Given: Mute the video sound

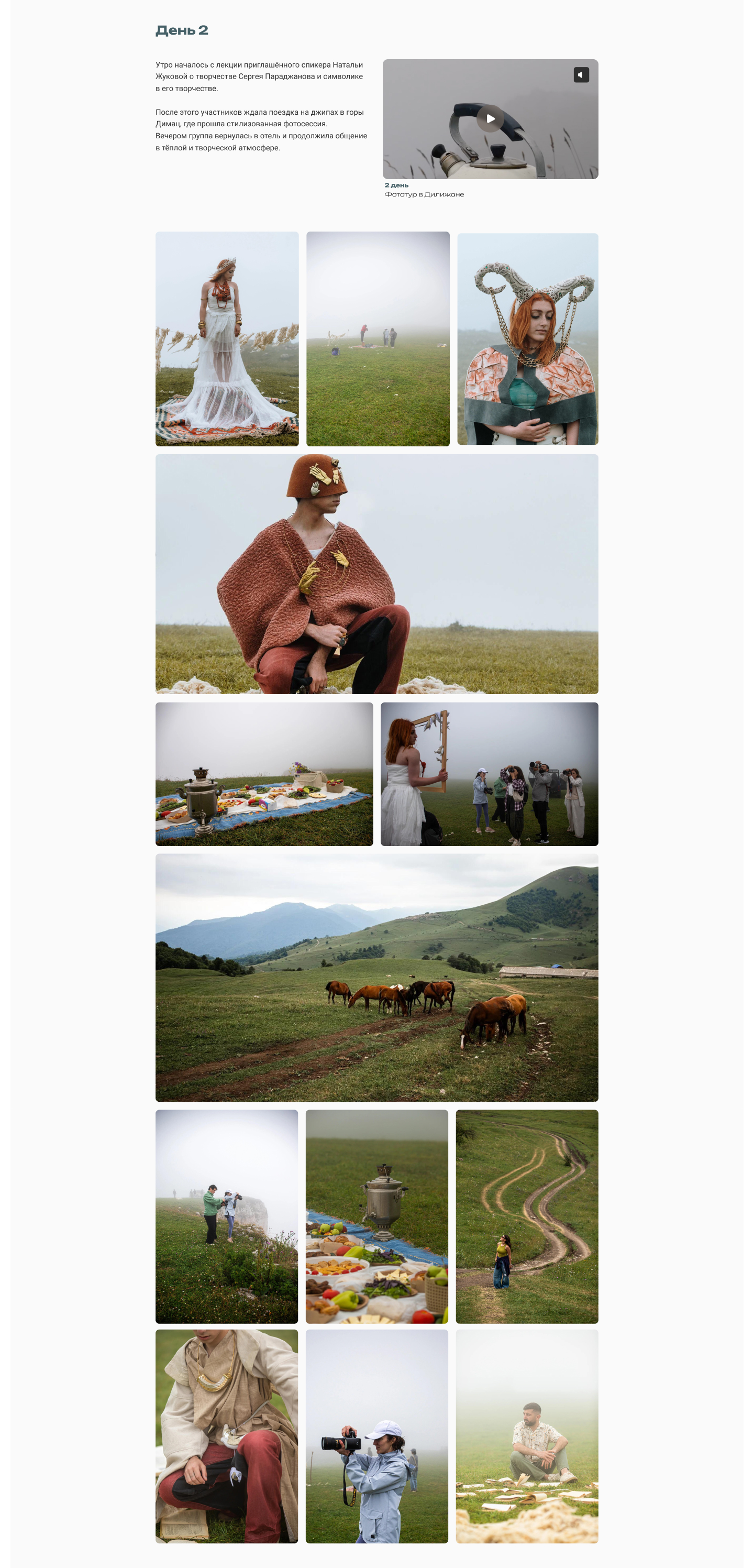Looking at the screenshot, I should pyautogui.click(x=581, y=75).
